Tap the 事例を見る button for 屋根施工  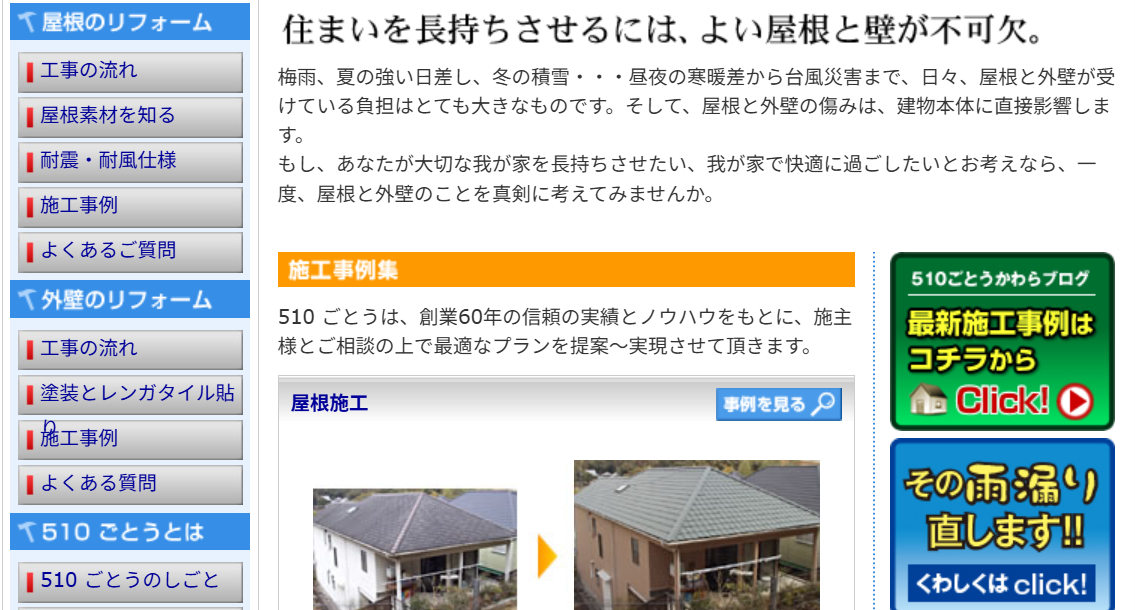[x=779, y=404]
